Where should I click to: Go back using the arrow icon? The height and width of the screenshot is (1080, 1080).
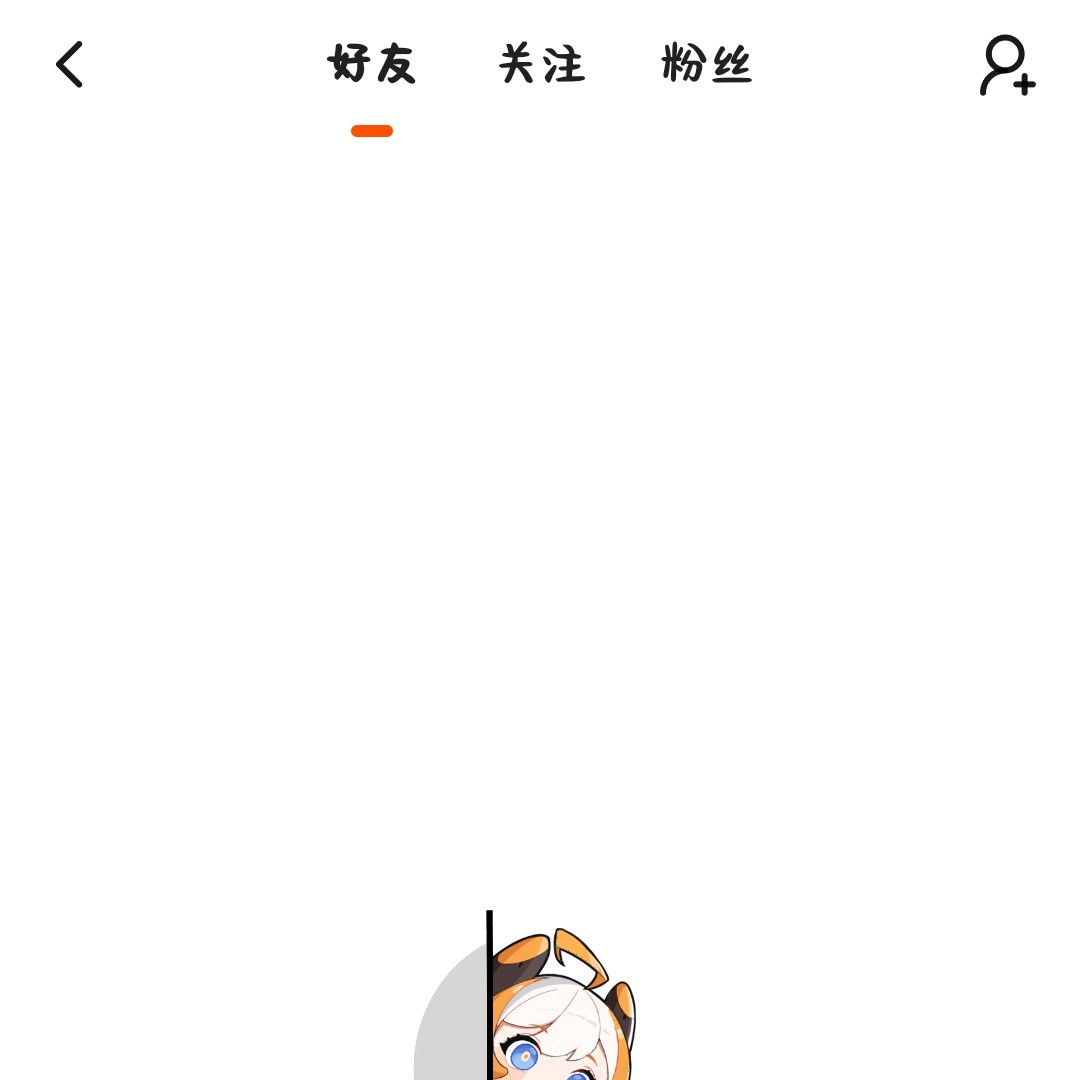coord(69,65)
